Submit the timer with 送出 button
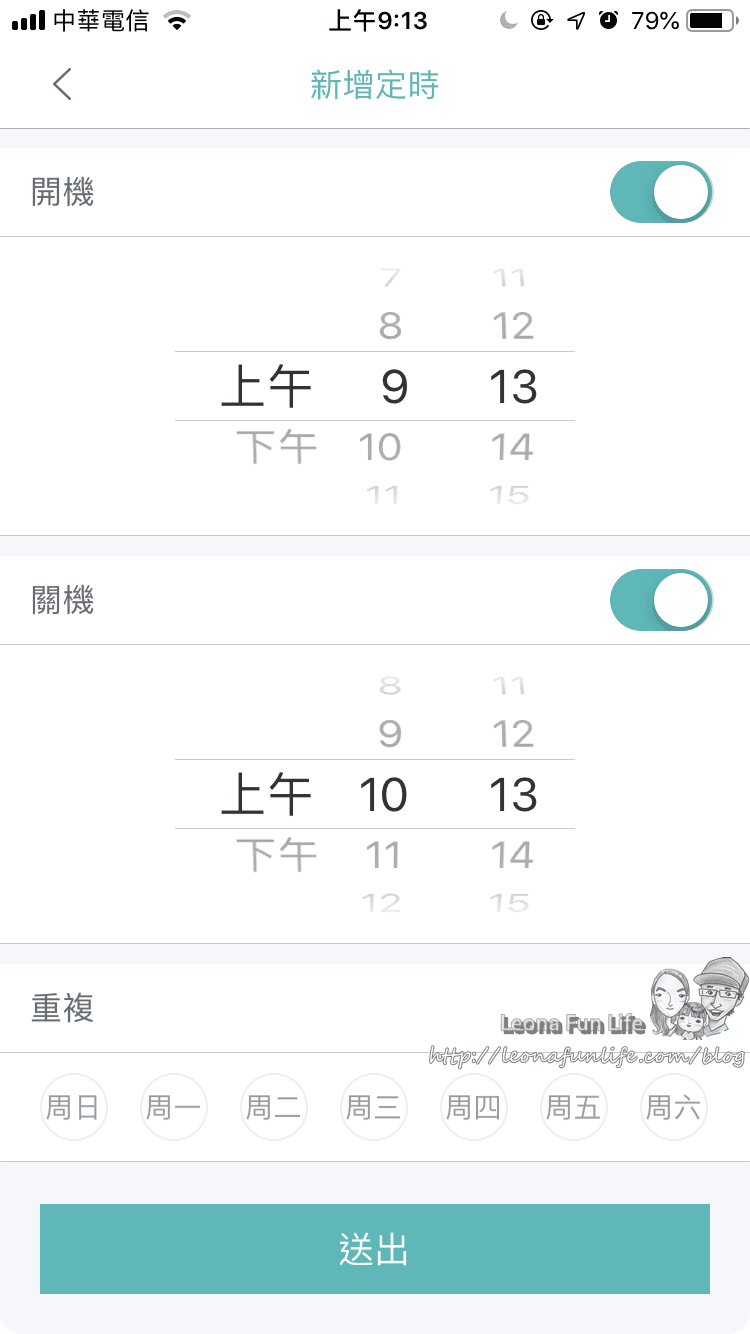The width and height of the screenshot is (750, 1334). [375, 1249]
